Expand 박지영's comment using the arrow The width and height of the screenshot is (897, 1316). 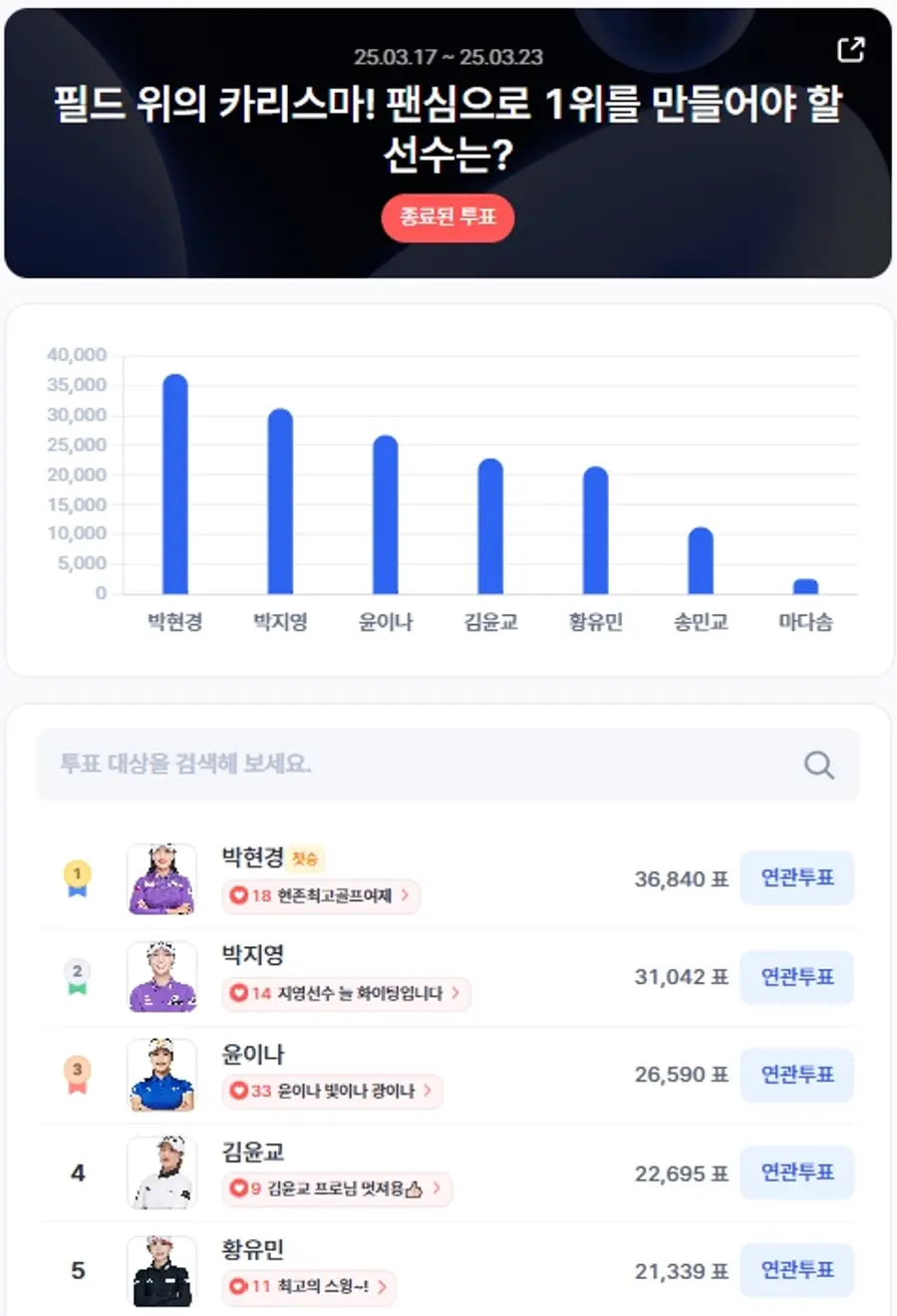[455, 994]
